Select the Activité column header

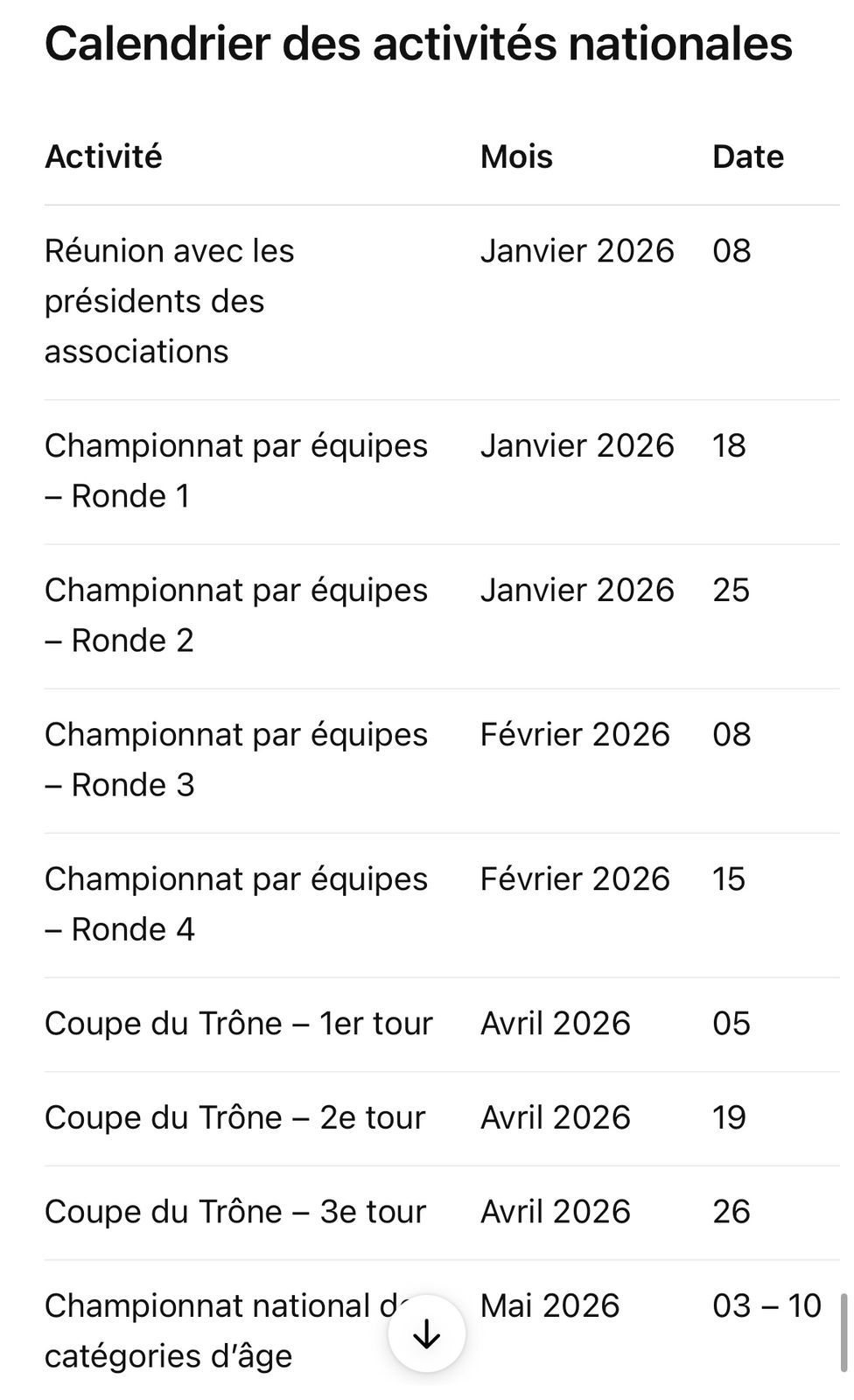coord(104,157)
